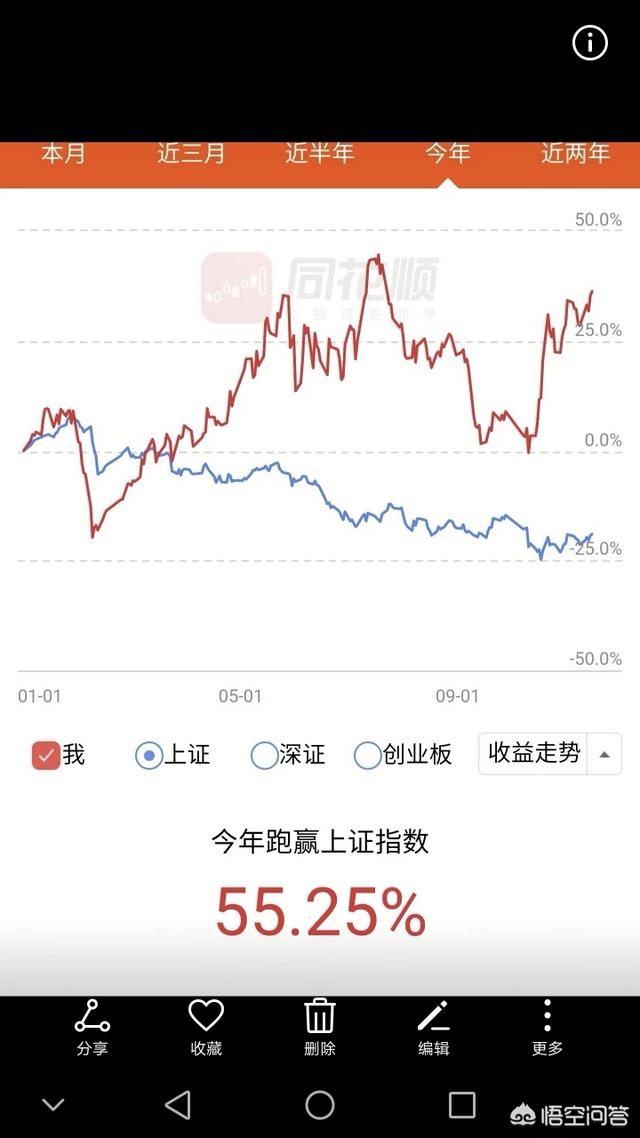Viewport: 640px width, 1138px height.
Task: Share this image via 分享
Action: [x=92, y=1026]
